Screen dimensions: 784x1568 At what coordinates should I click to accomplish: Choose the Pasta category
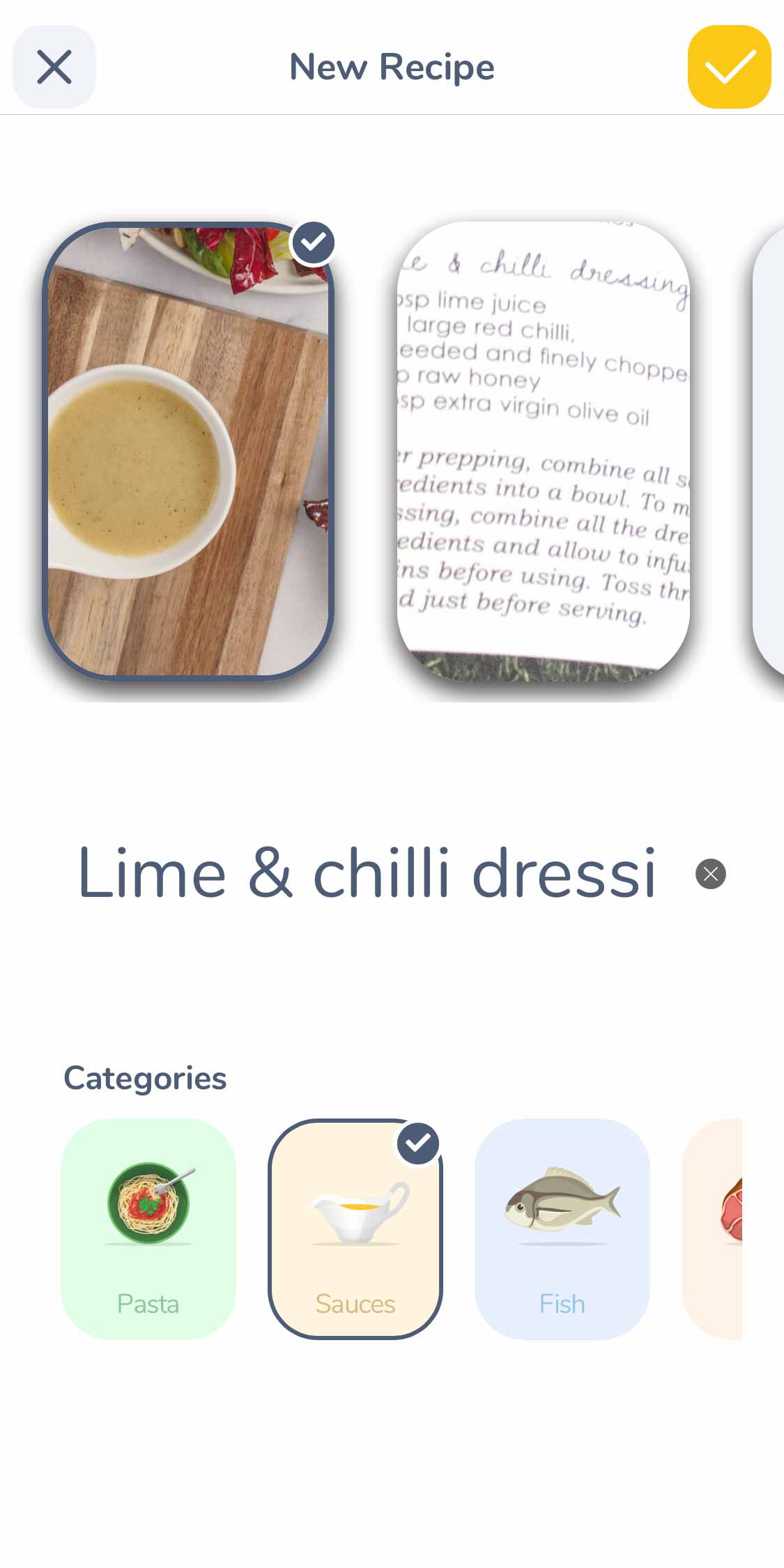tap(148, 1229)
